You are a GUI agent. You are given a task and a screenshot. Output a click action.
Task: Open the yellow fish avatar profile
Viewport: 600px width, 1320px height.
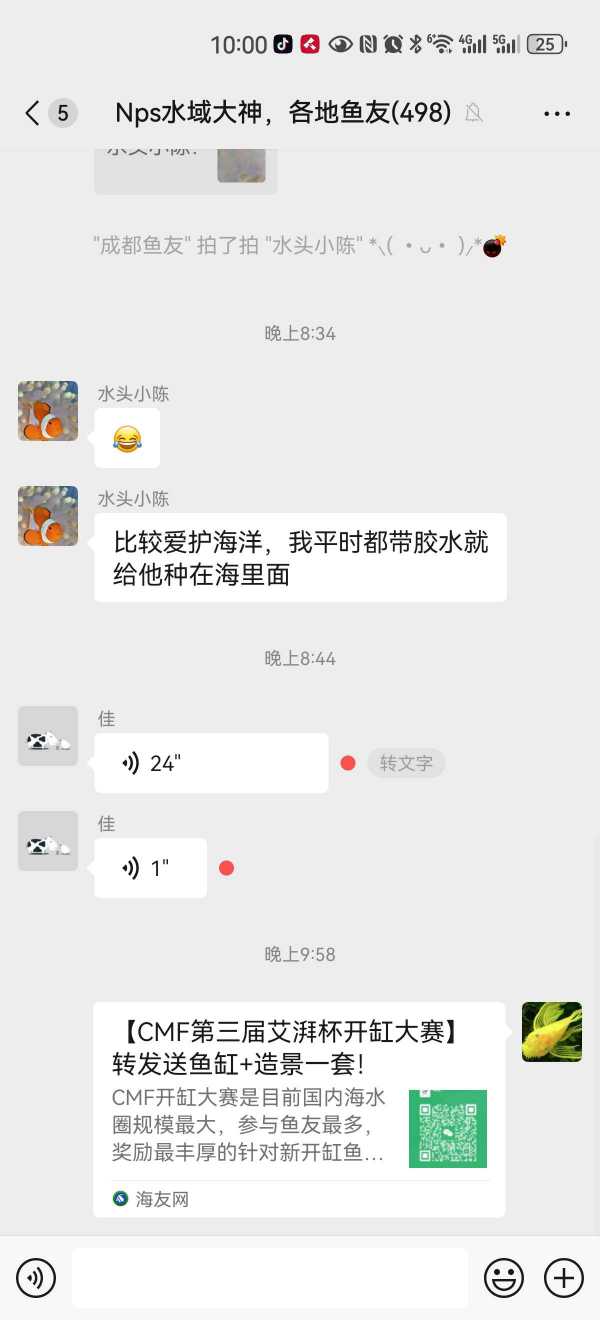[552, 1032]
